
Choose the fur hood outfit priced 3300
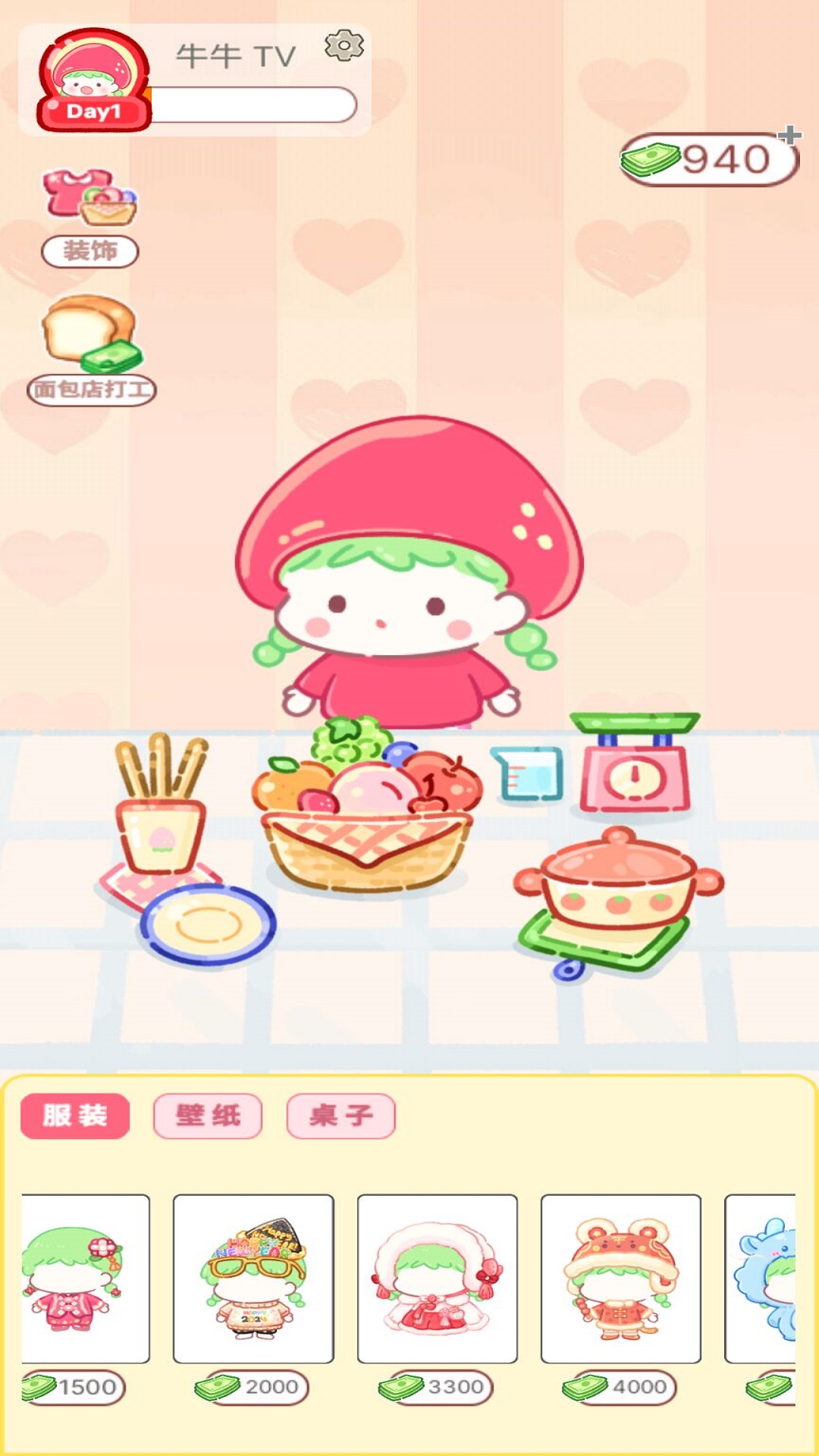(438, 1279)
